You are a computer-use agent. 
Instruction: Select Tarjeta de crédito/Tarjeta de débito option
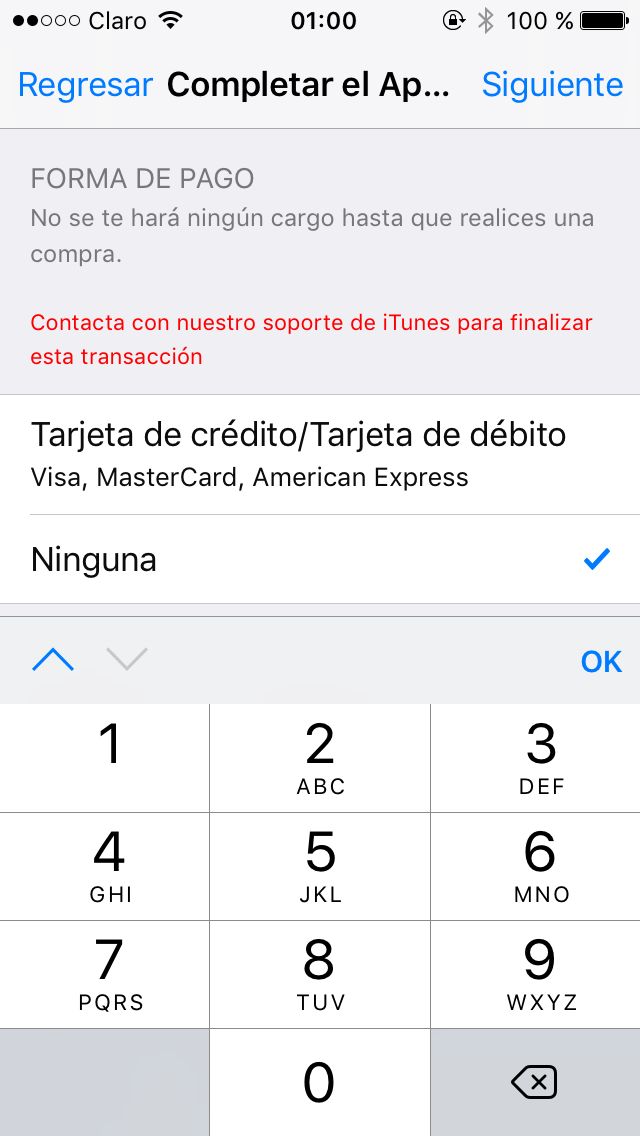(320, 454)
